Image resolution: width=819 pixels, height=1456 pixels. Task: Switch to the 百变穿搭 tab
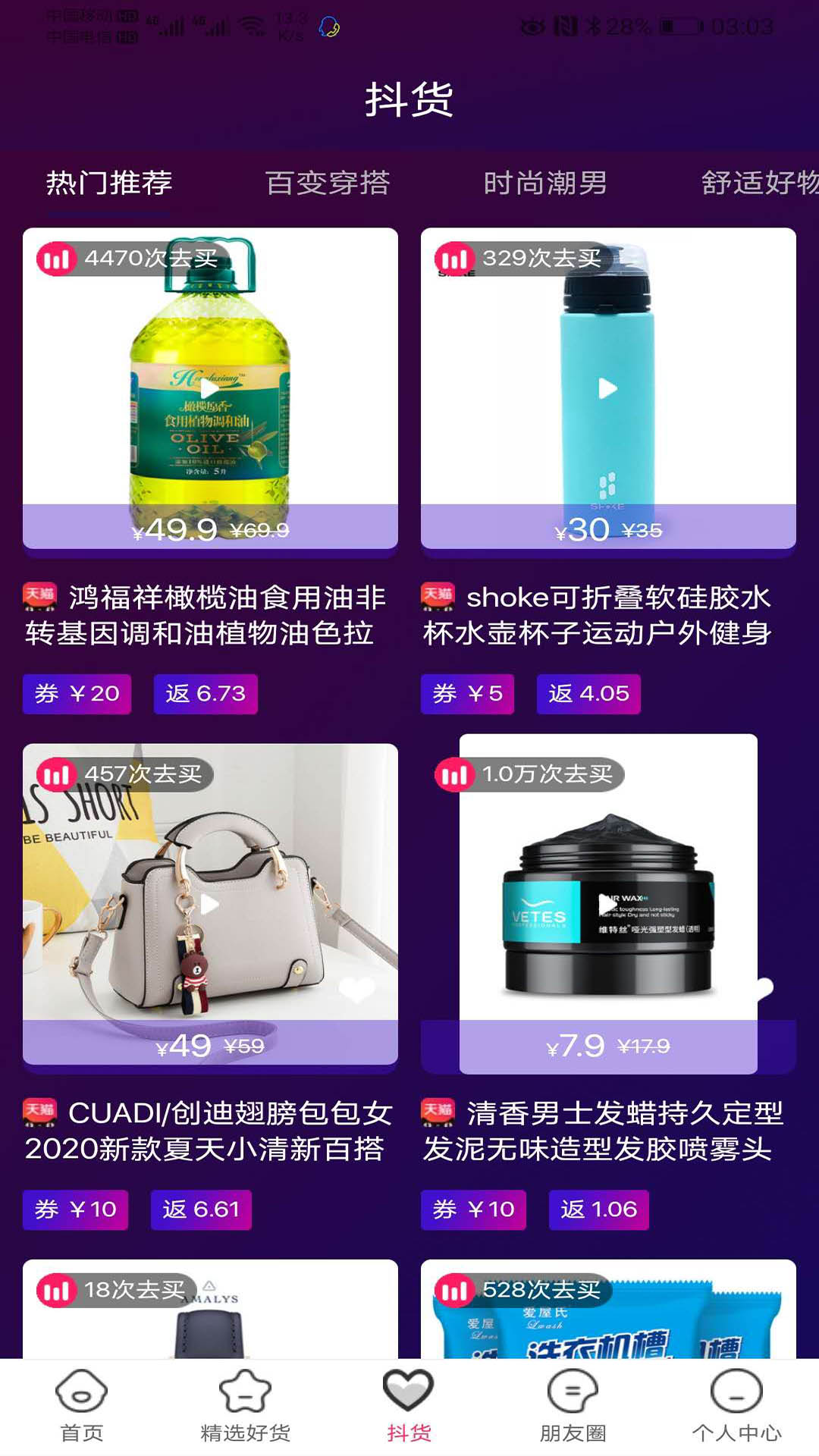click(328, 183)
